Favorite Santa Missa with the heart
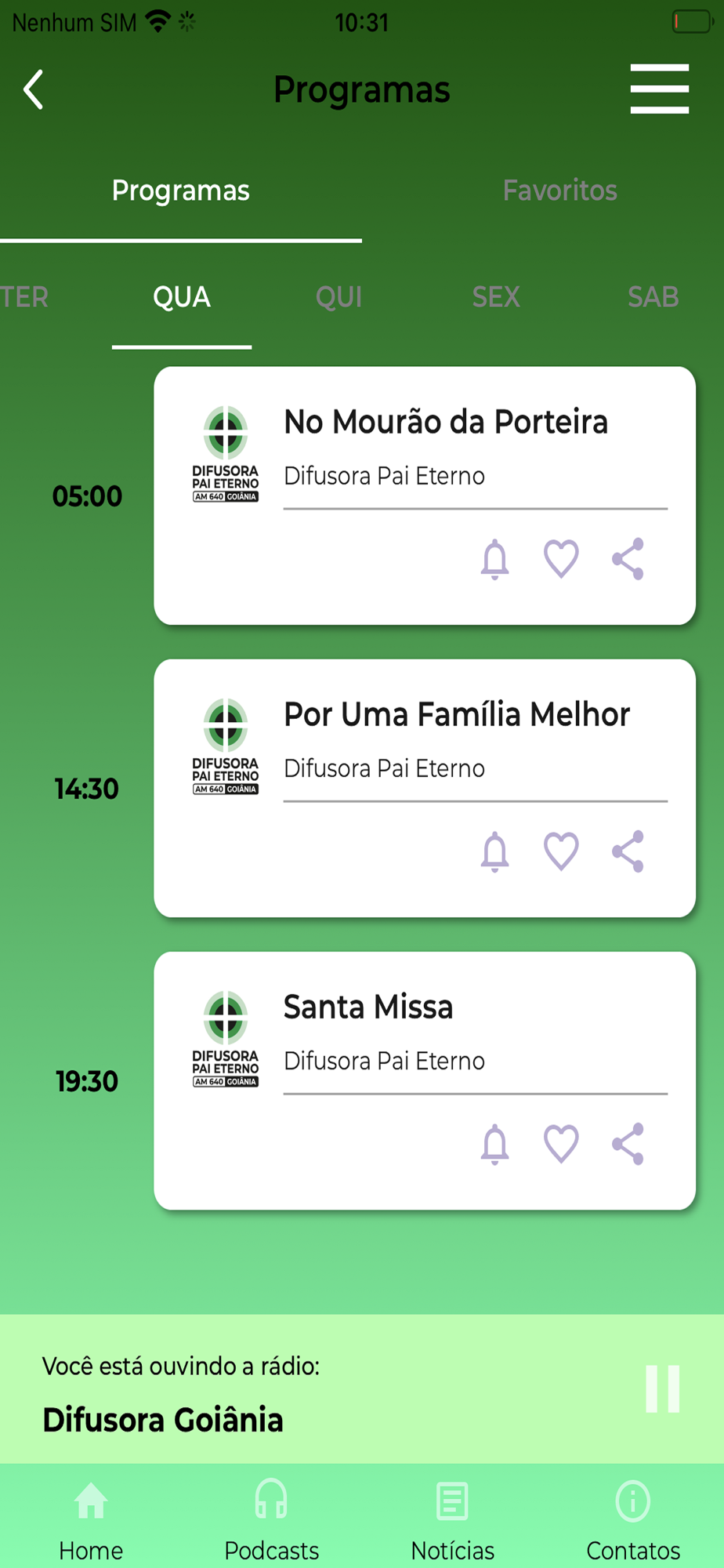Screen dimensions: 724x1568 tap(561, 1144)
